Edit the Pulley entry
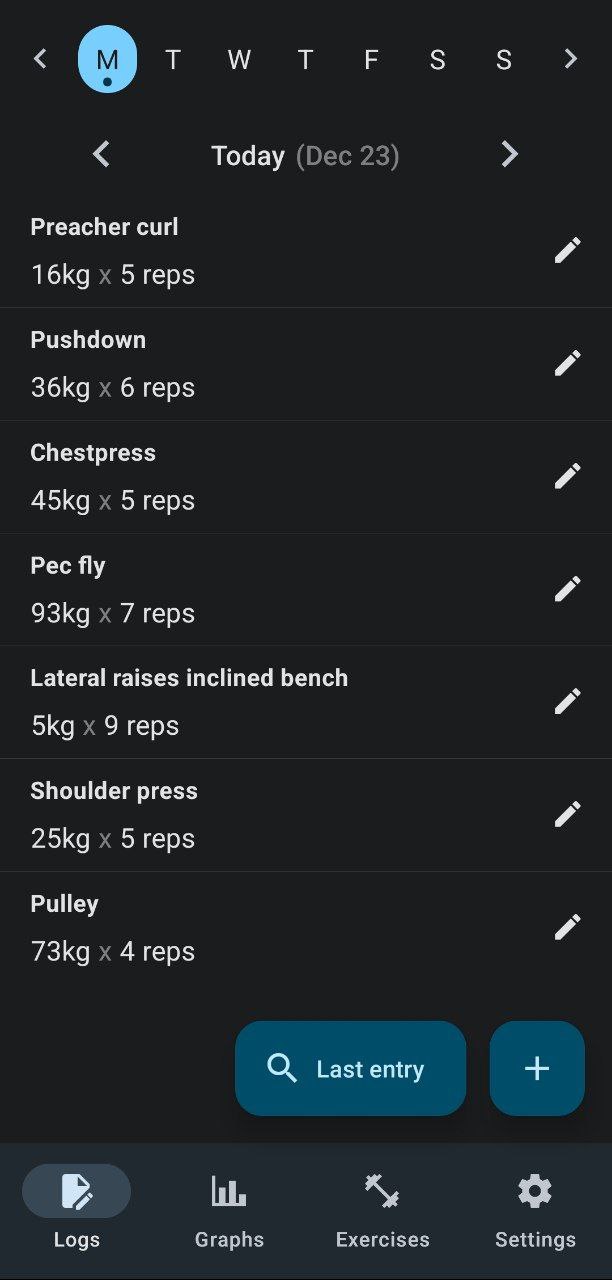612x1280 pixels. click(x=567, y=928)
